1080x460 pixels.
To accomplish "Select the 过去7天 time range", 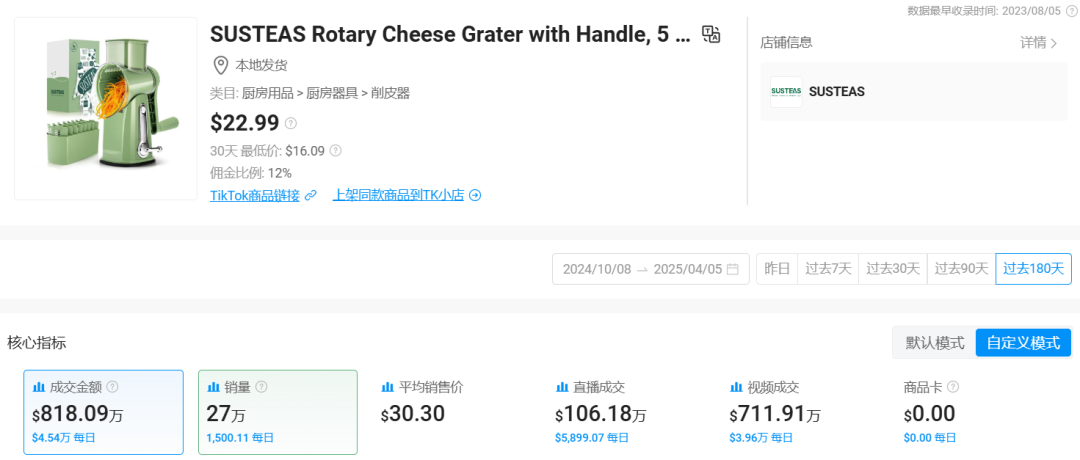I will (828, 269).
